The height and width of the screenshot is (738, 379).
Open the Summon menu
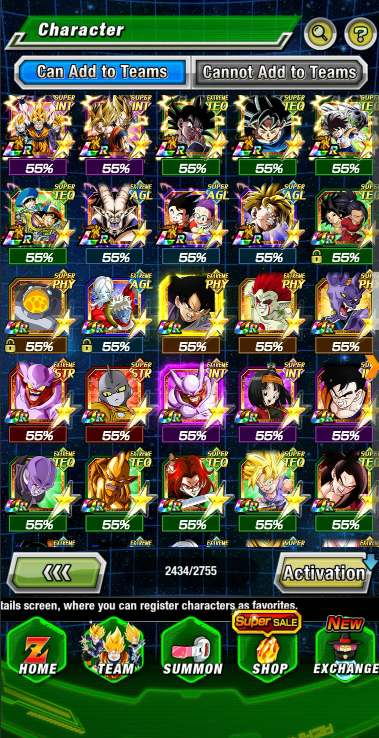[x=192, y=650]
